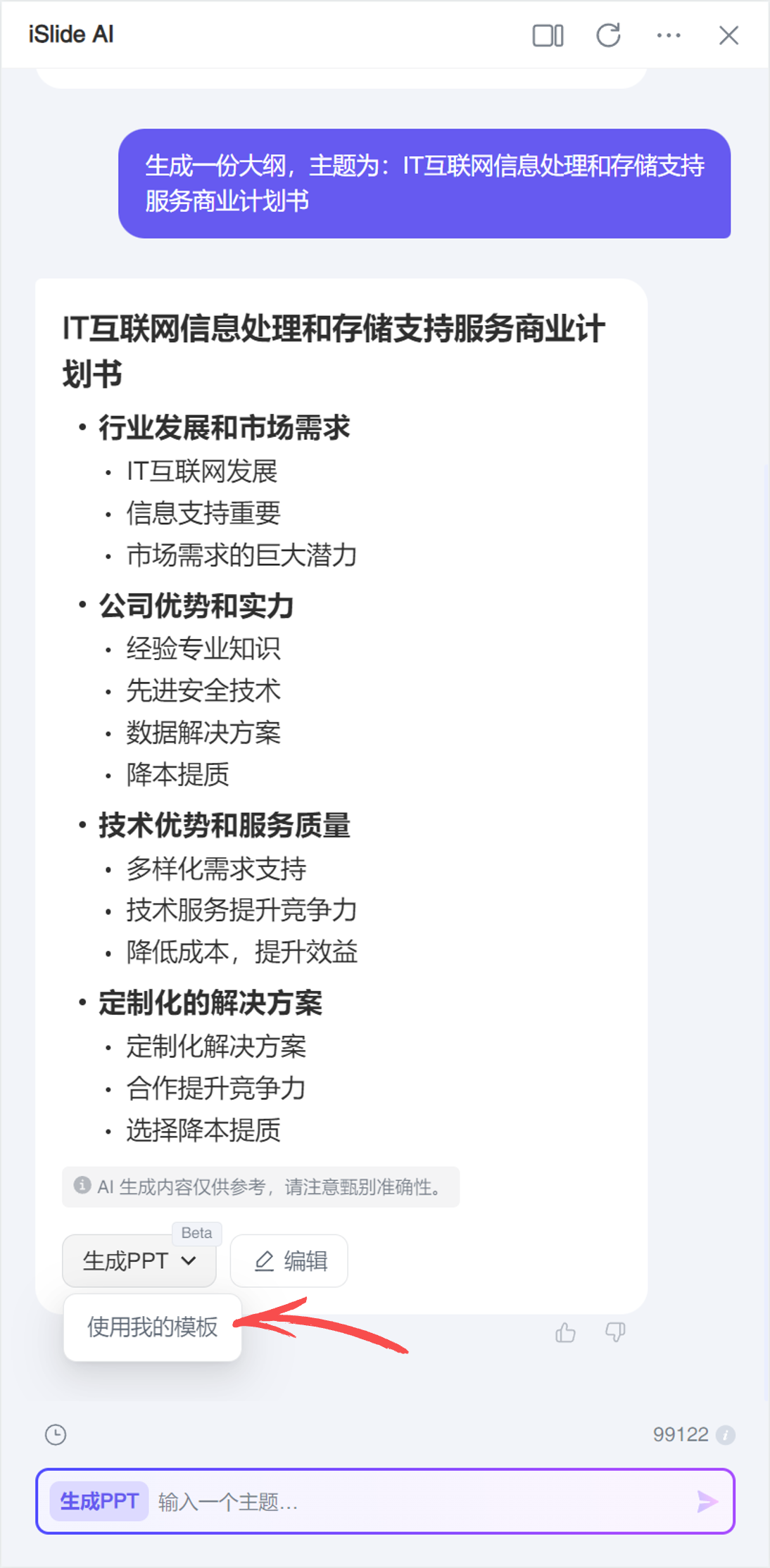Screen dimensions: 770x1568
Task: Refresh the iSlide AI conversation
Action: (608, 35)
